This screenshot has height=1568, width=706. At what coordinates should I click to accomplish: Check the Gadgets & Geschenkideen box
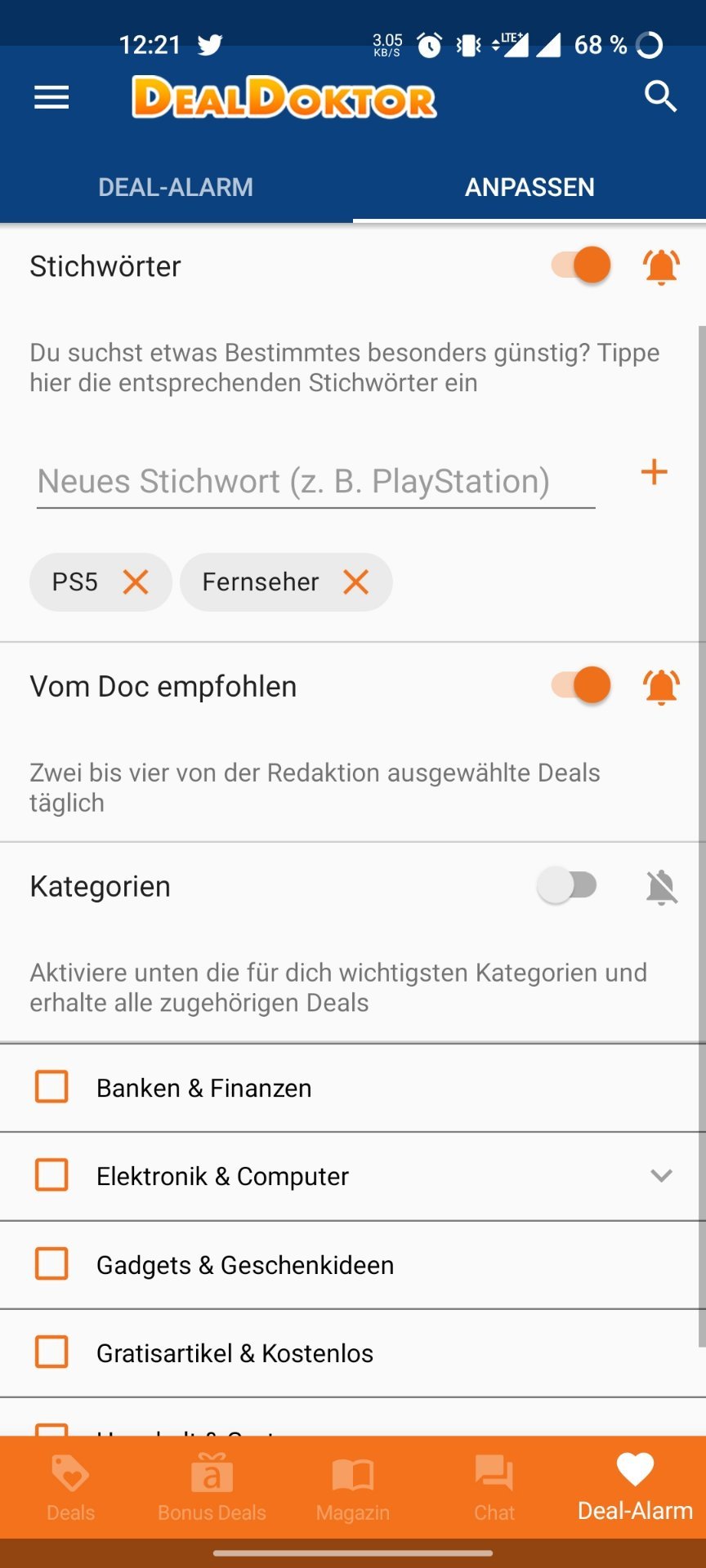51,1263
